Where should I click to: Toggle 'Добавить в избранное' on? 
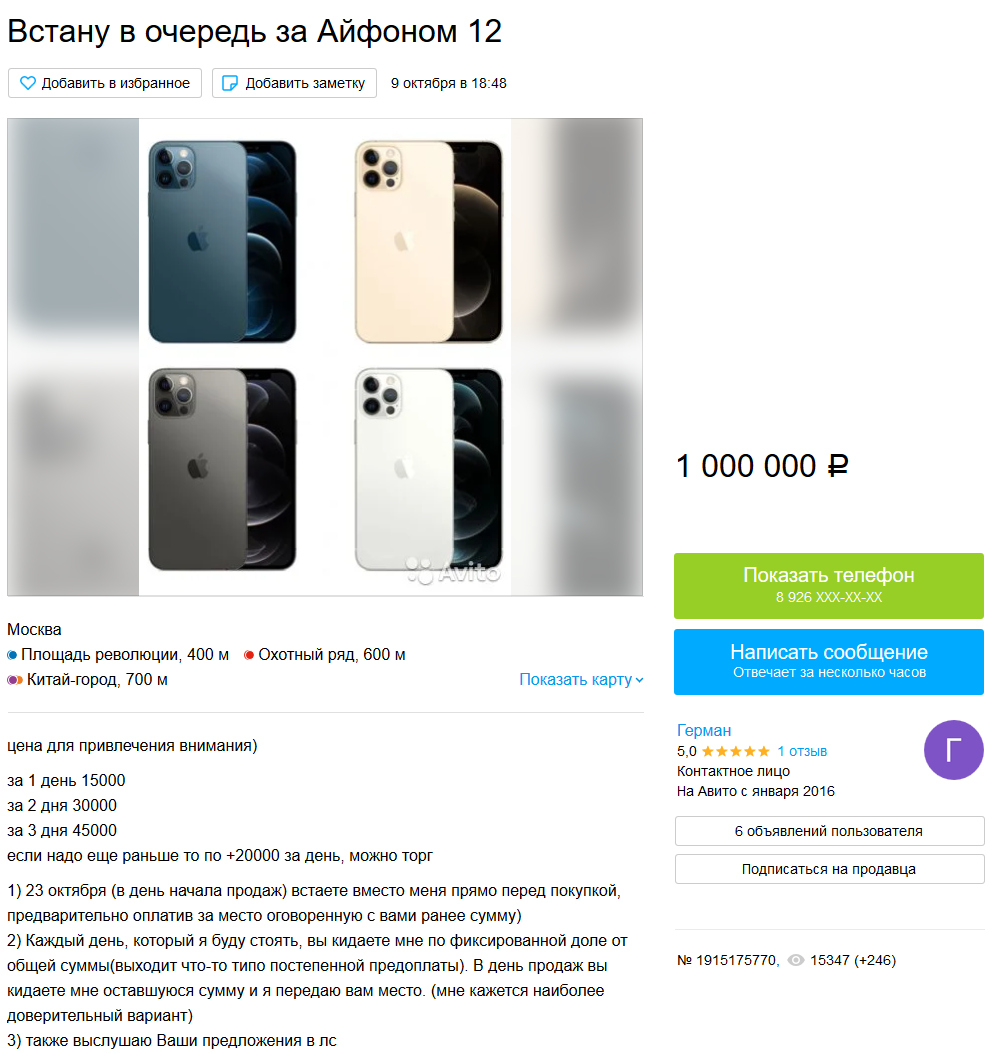click(104, 83)
